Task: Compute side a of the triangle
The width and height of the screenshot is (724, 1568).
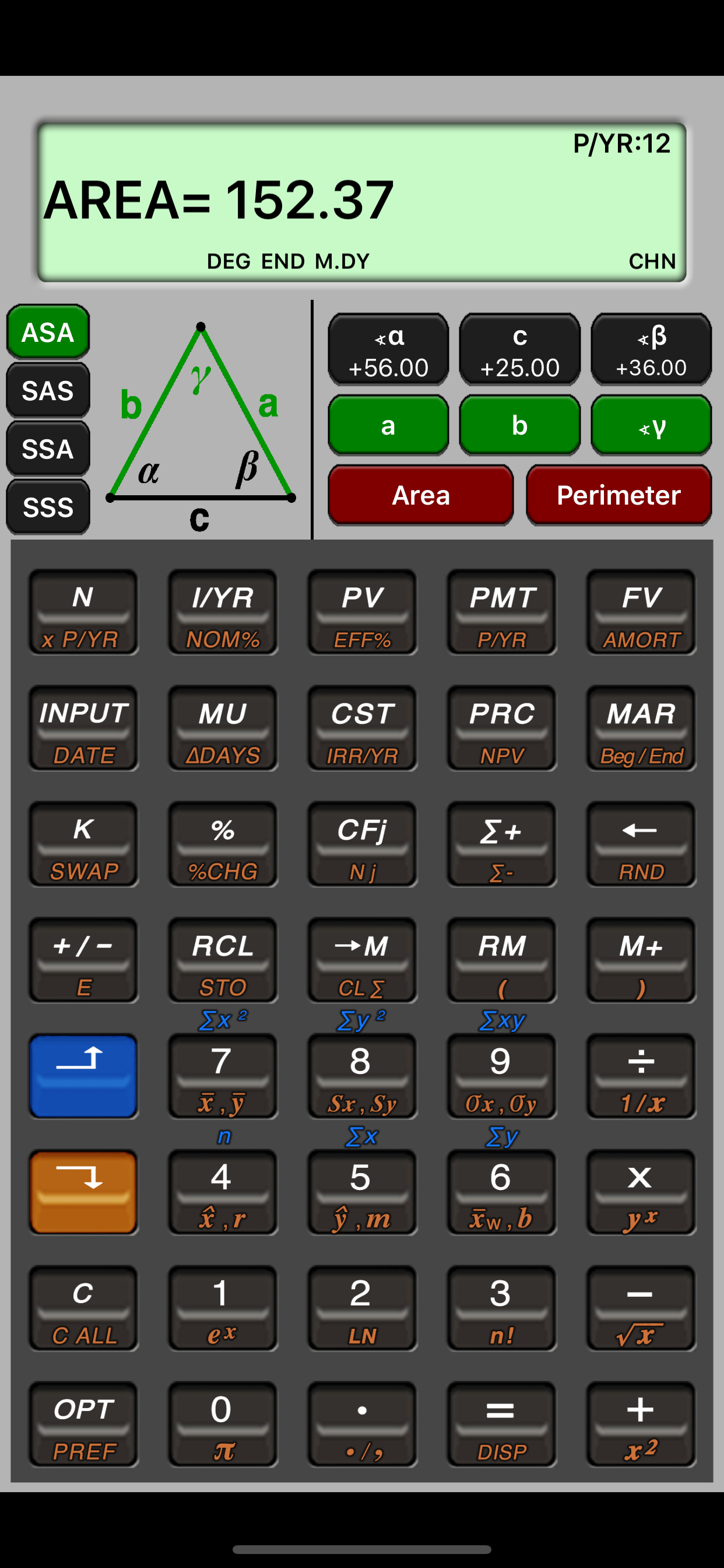Action: 388,425
